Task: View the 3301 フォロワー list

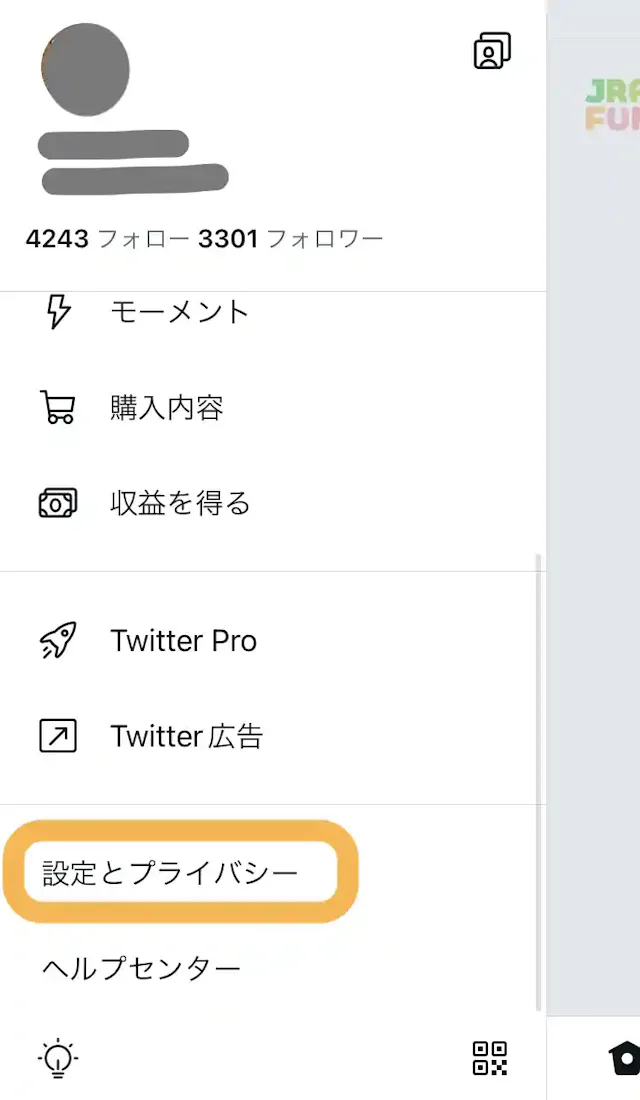Action: (290, 239)
